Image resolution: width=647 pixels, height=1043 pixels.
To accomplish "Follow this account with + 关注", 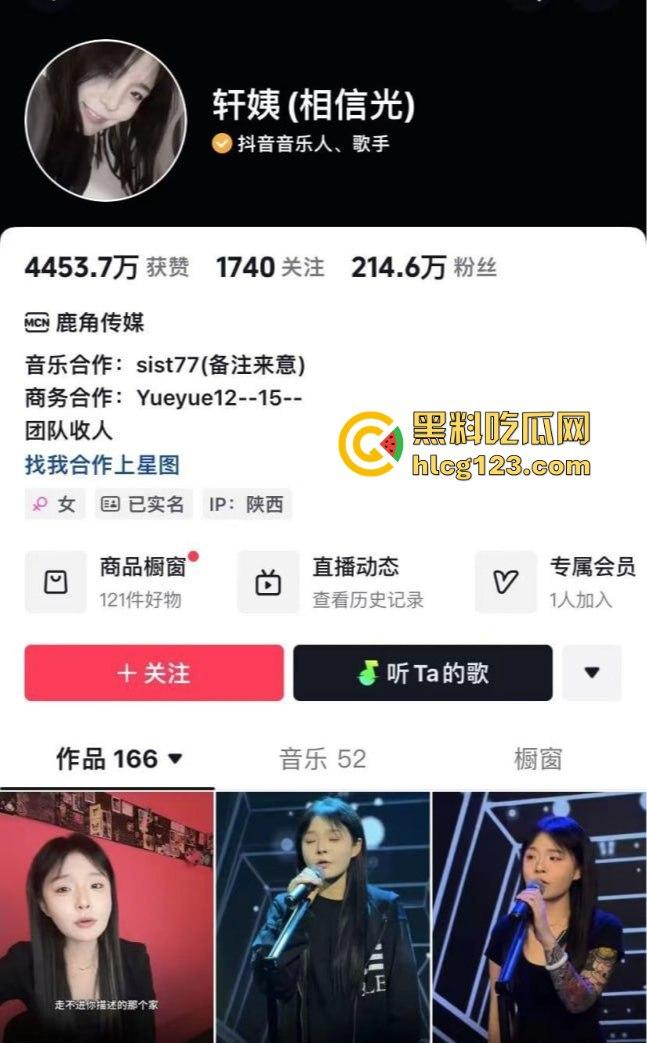I will (x=154, y=673).
